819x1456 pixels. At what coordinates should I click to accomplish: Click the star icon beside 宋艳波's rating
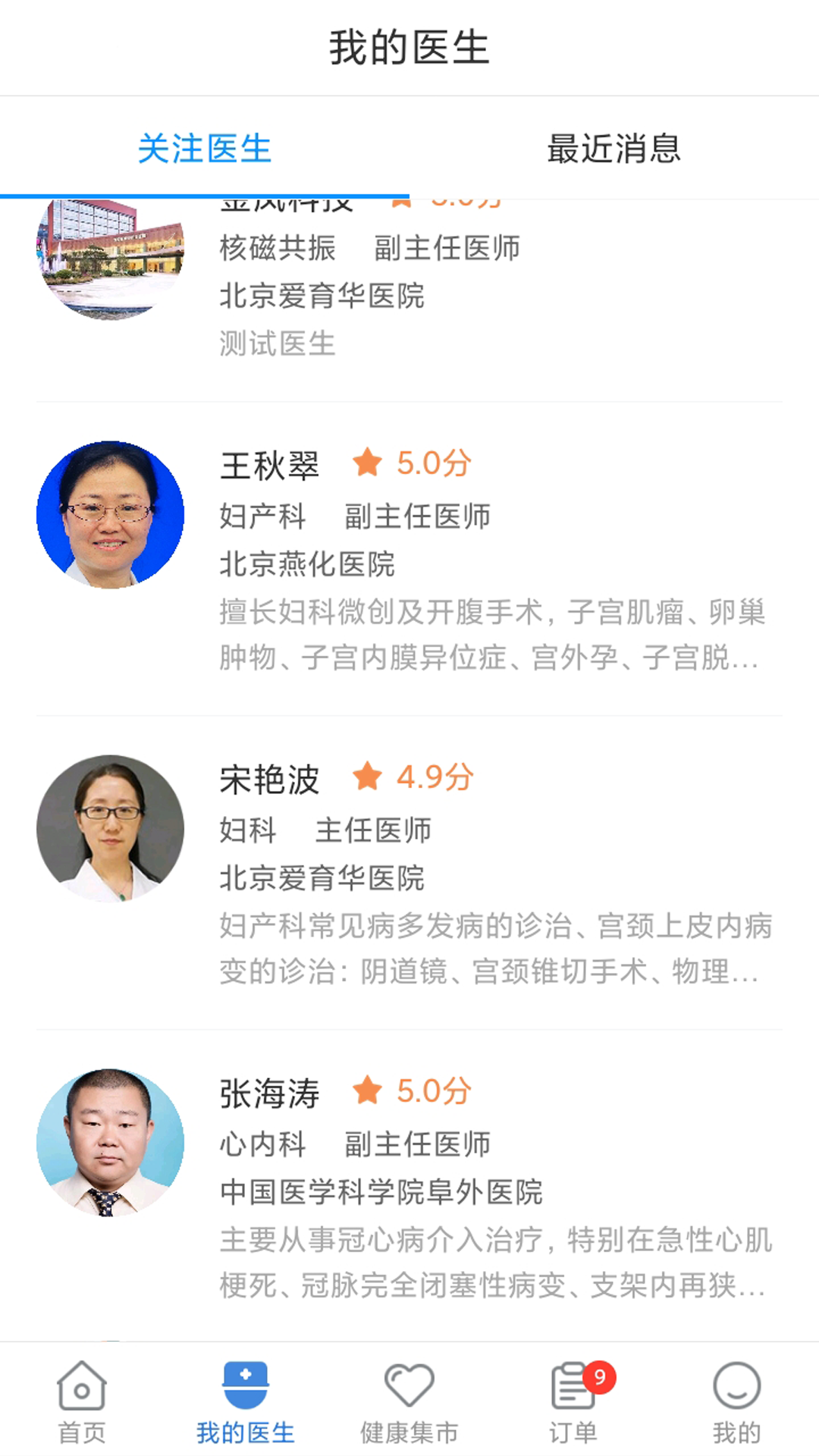click(367, 777)
